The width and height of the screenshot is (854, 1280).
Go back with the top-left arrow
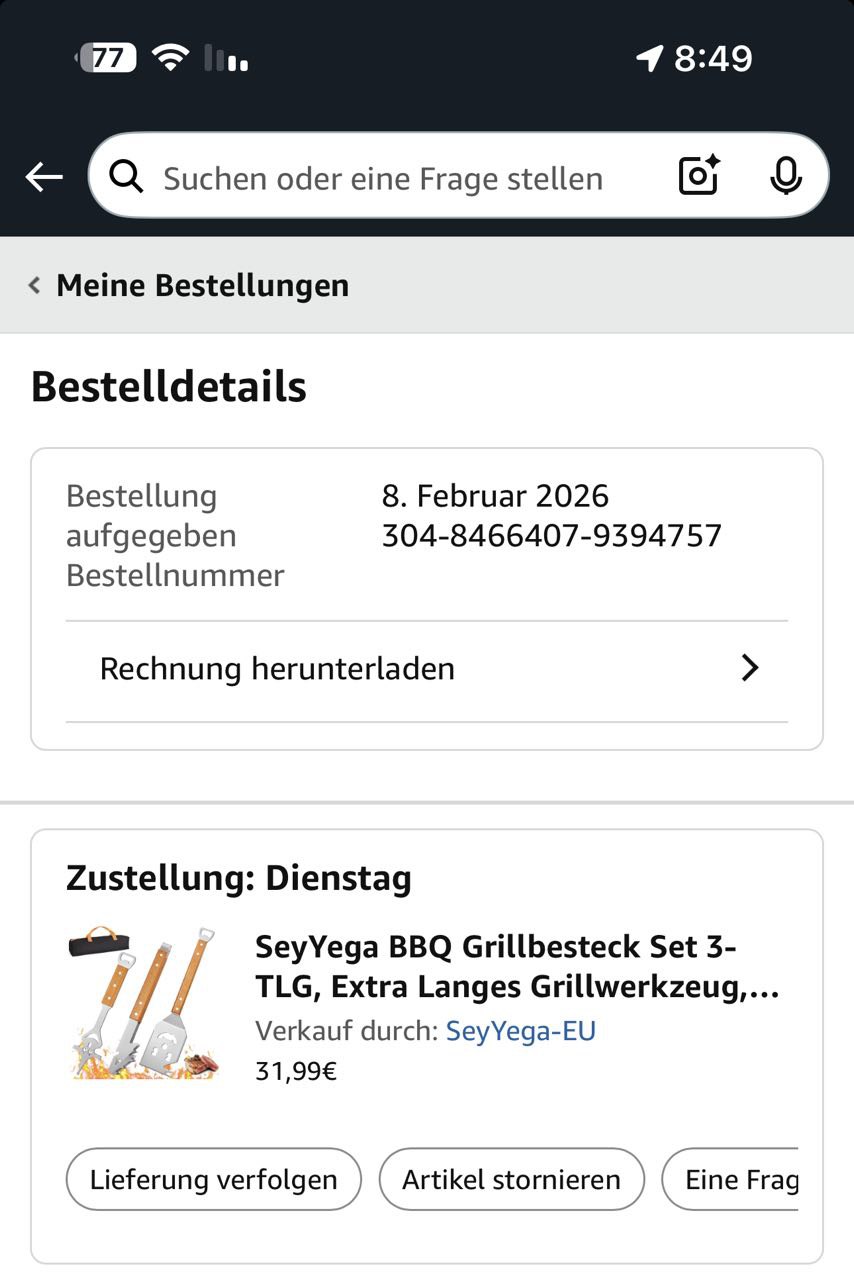44,178
